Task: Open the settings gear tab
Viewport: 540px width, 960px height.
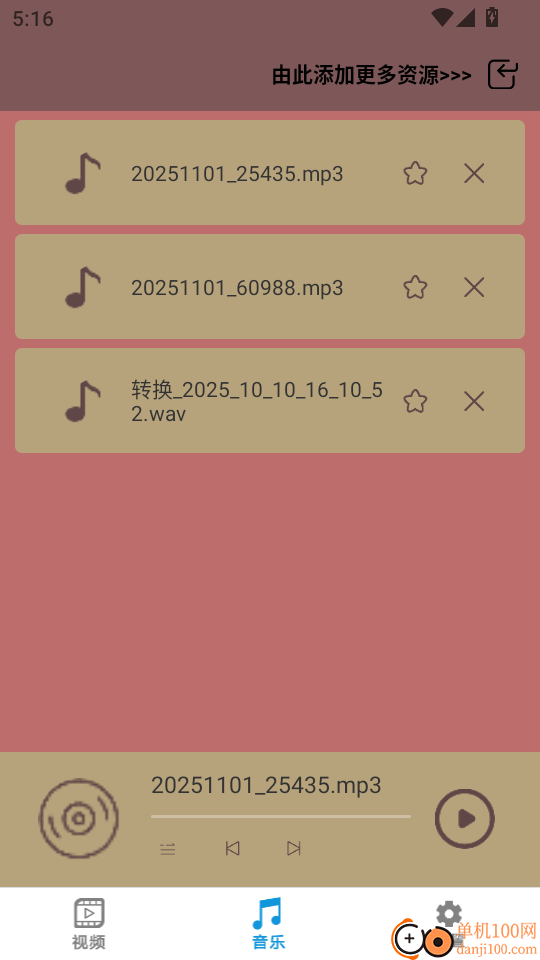Action: coord(449,915)
